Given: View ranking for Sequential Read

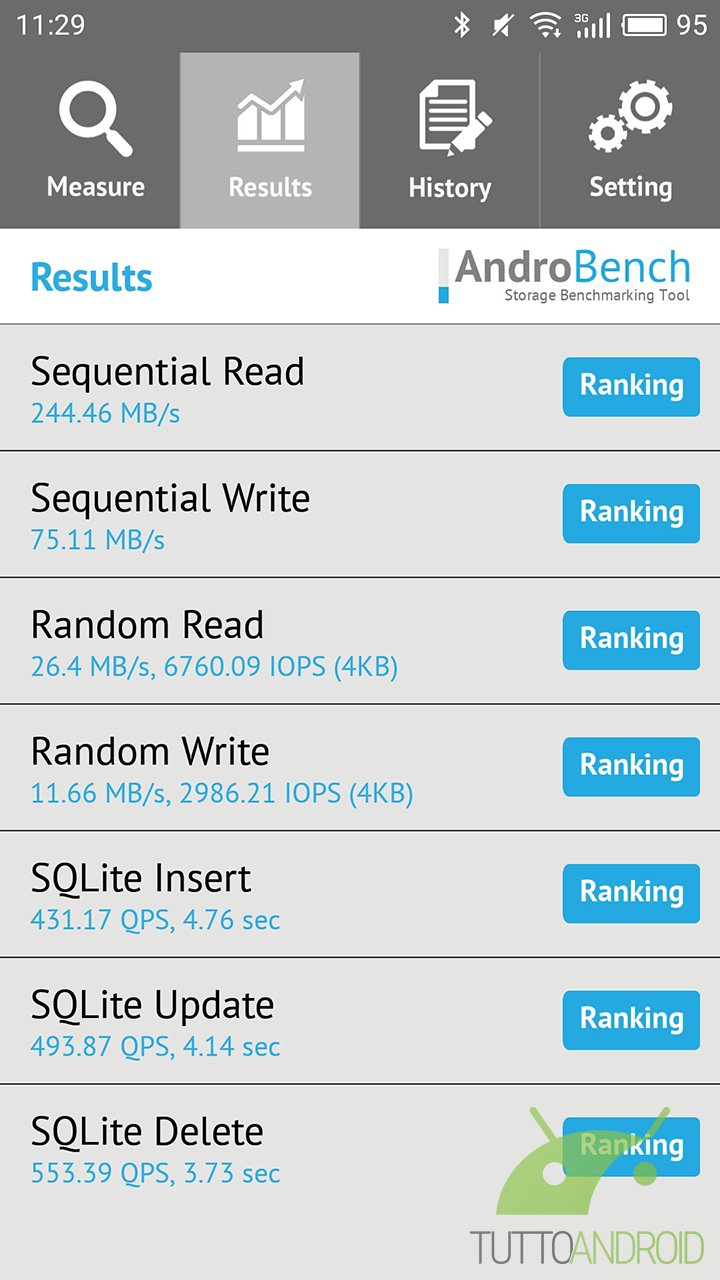Looking at the screenshot, I should click(631, 387).
